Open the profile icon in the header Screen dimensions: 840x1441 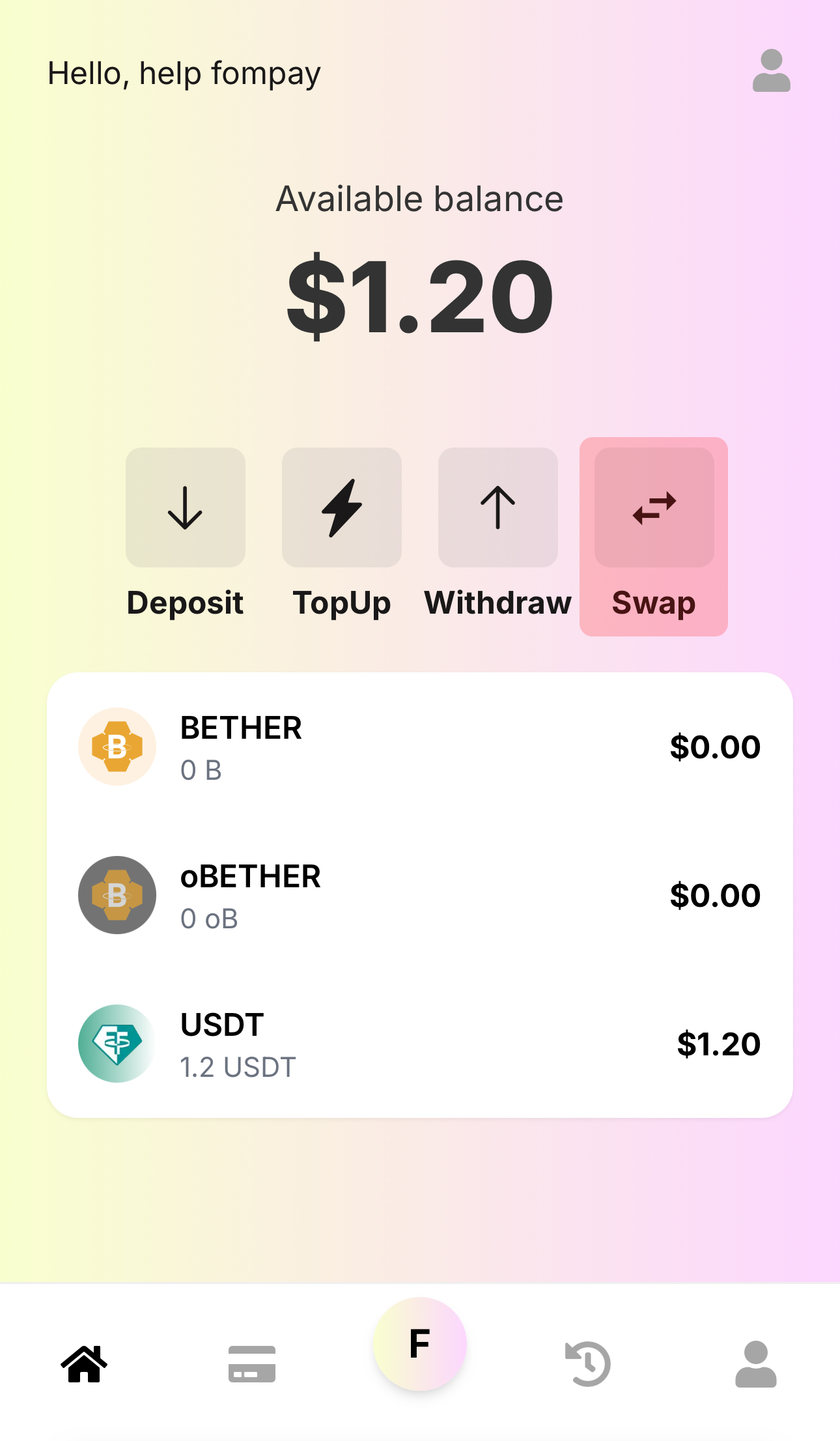(771, 71)
